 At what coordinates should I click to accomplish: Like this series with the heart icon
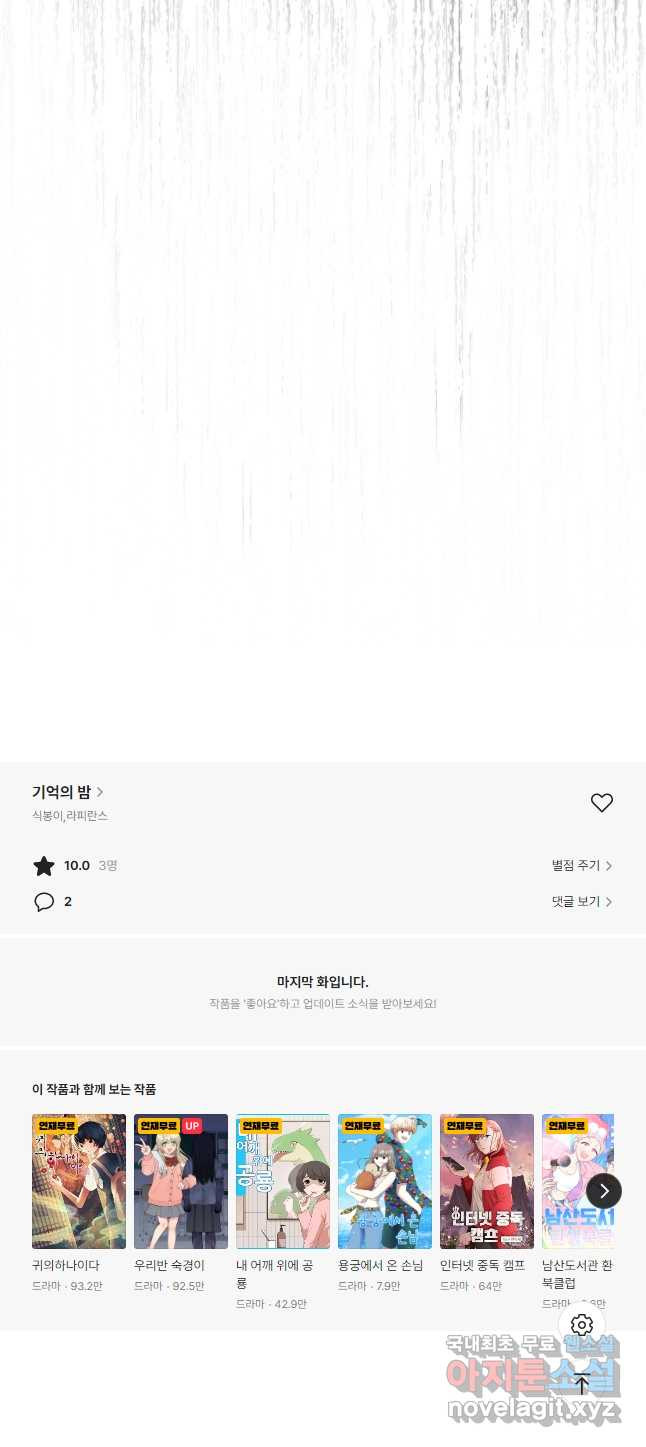click(x=601, y=802)
